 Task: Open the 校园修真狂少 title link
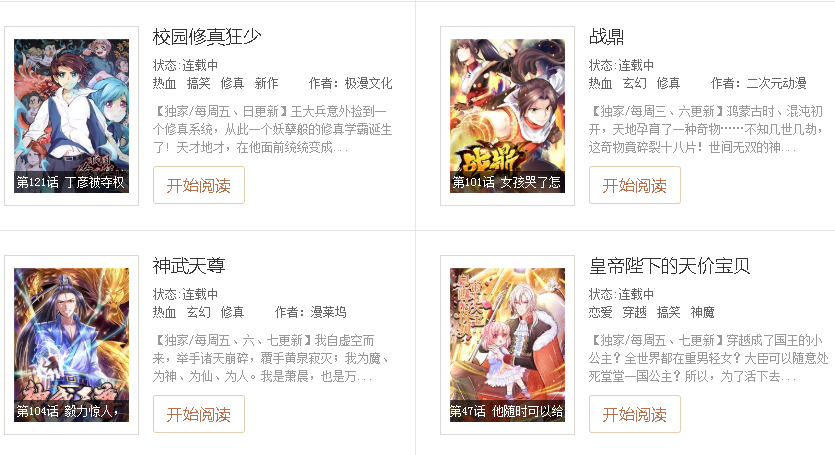207,37
